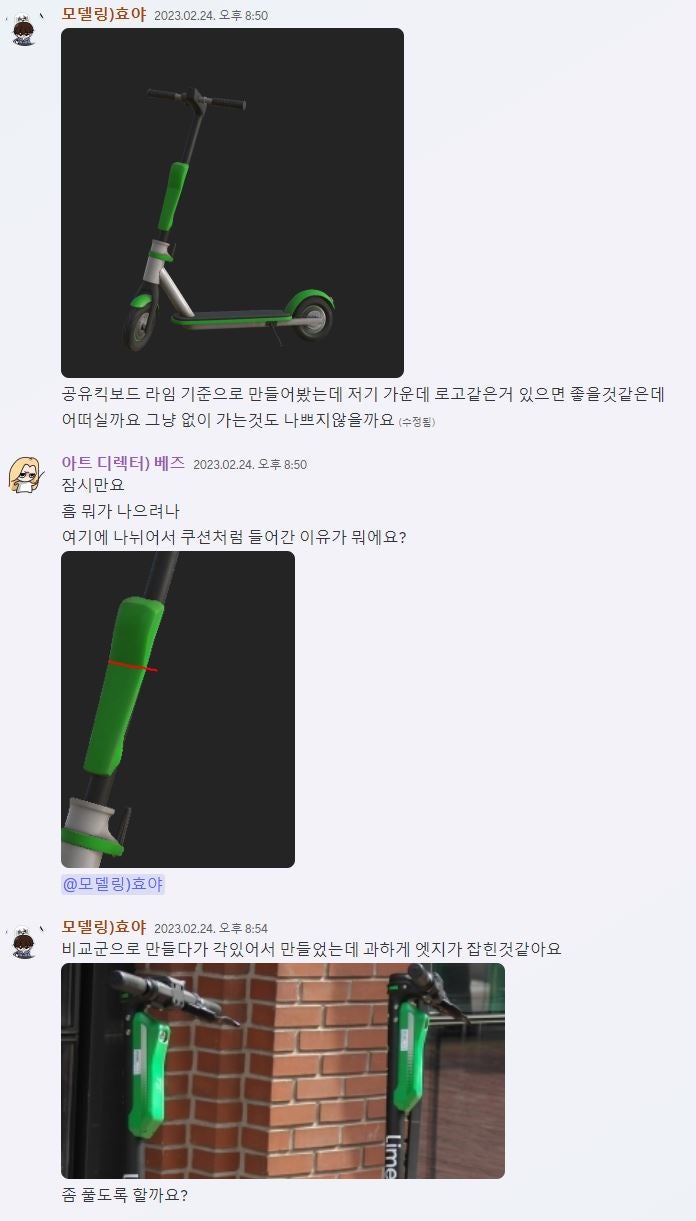This screenshot has height=1221, width=696.
Task: Open the close-up image with red line
Action: pos(178,709)
